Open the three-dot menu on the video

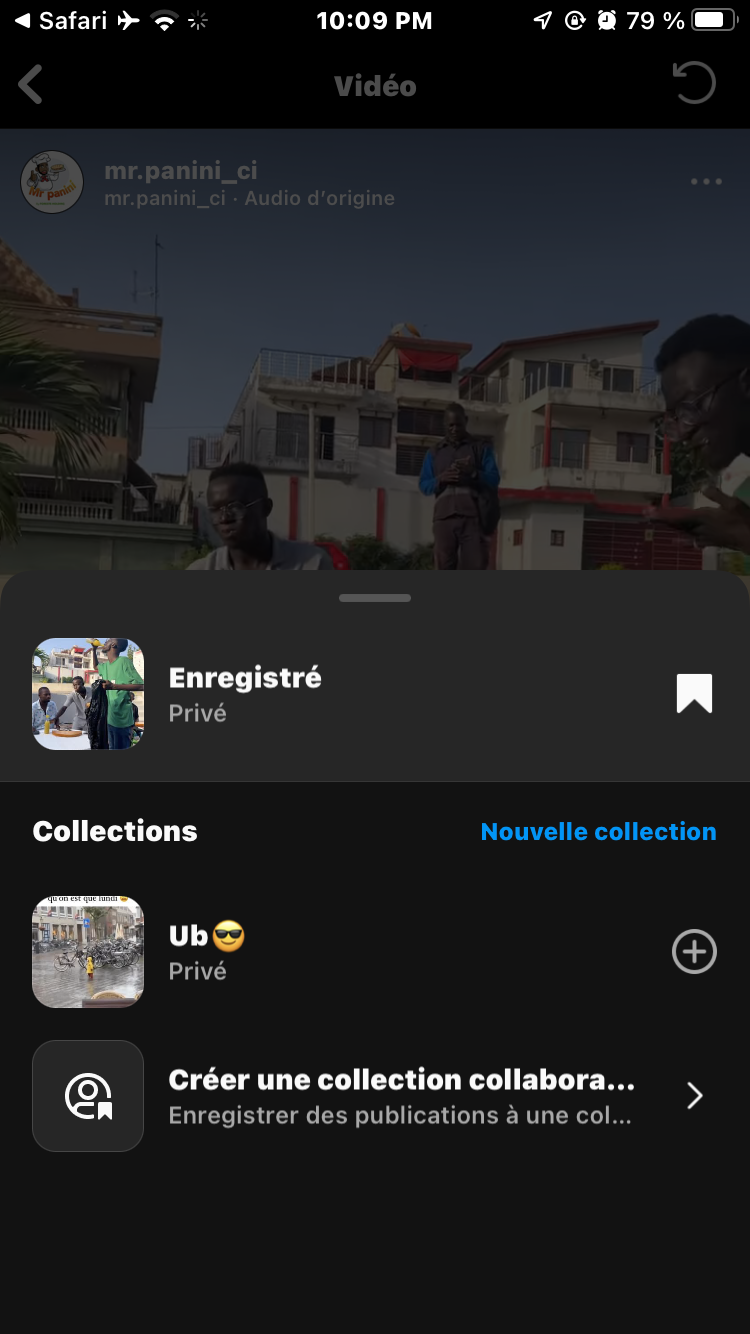coord(706,182)
